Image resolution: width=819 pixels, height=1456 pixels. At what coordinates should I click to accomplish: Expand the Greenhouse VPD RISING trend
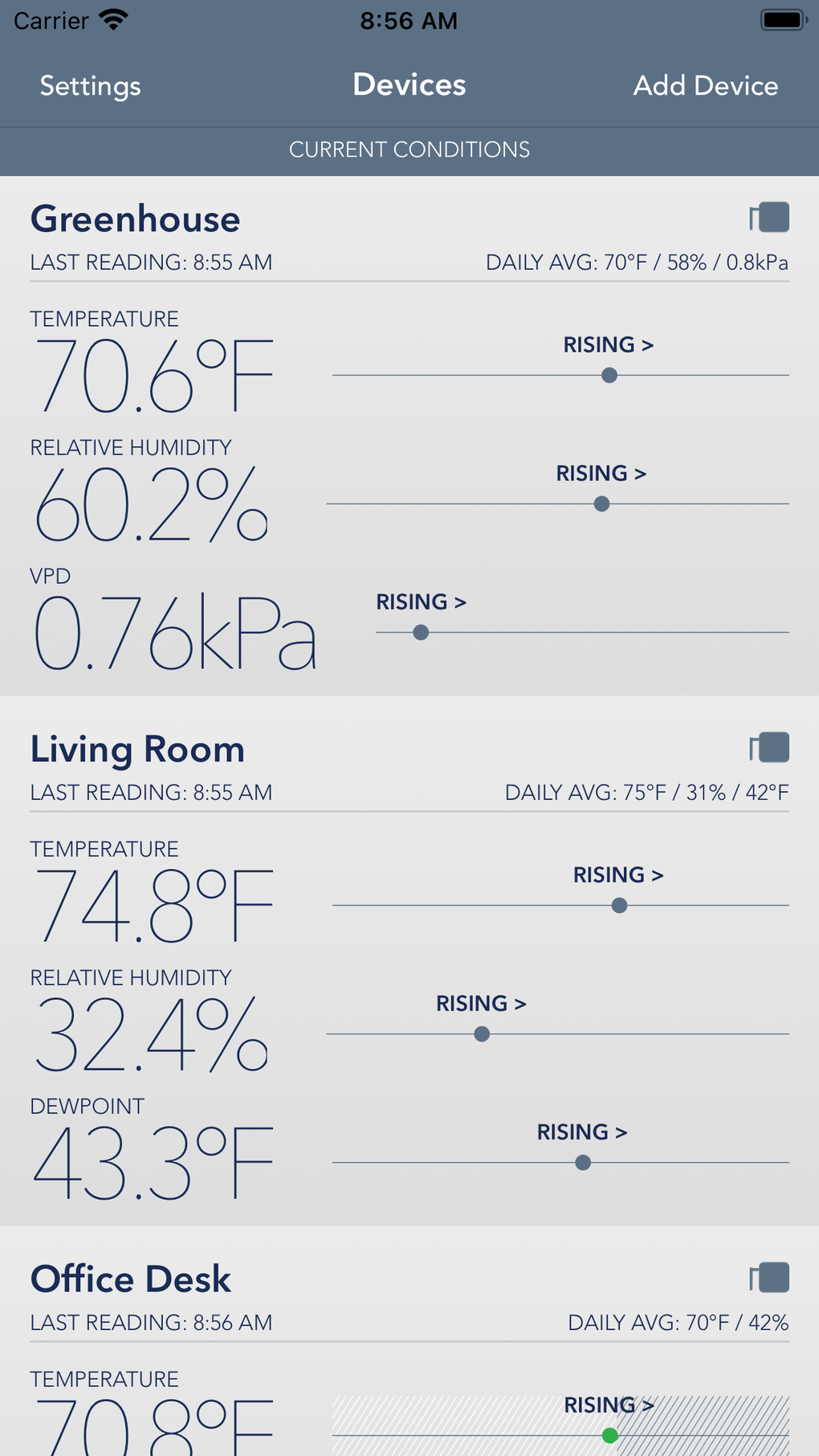[421, 602]
